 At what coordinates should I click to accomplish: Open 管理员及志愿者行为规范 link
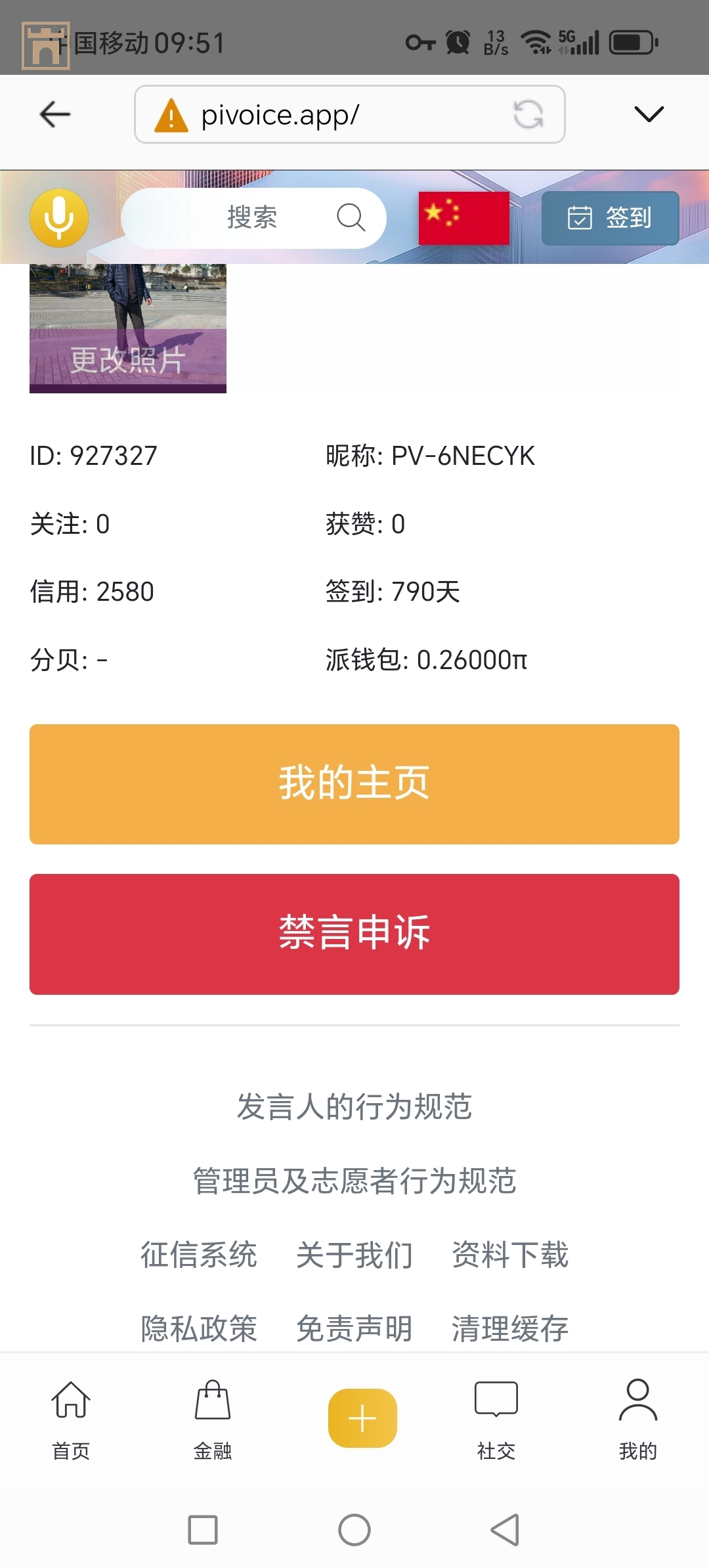click(x=354, y=1181)
